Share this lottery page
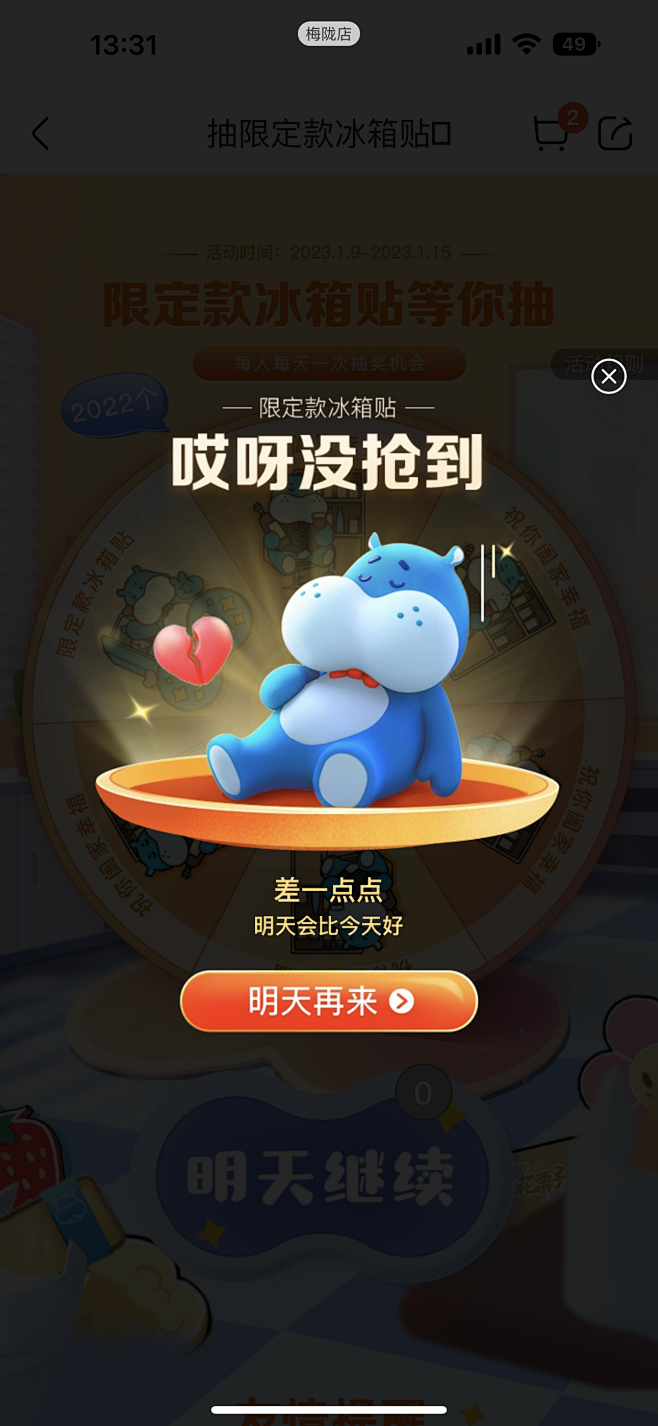Image resolution: width=658 pixels, height=1426 pixels. point(615,133)
